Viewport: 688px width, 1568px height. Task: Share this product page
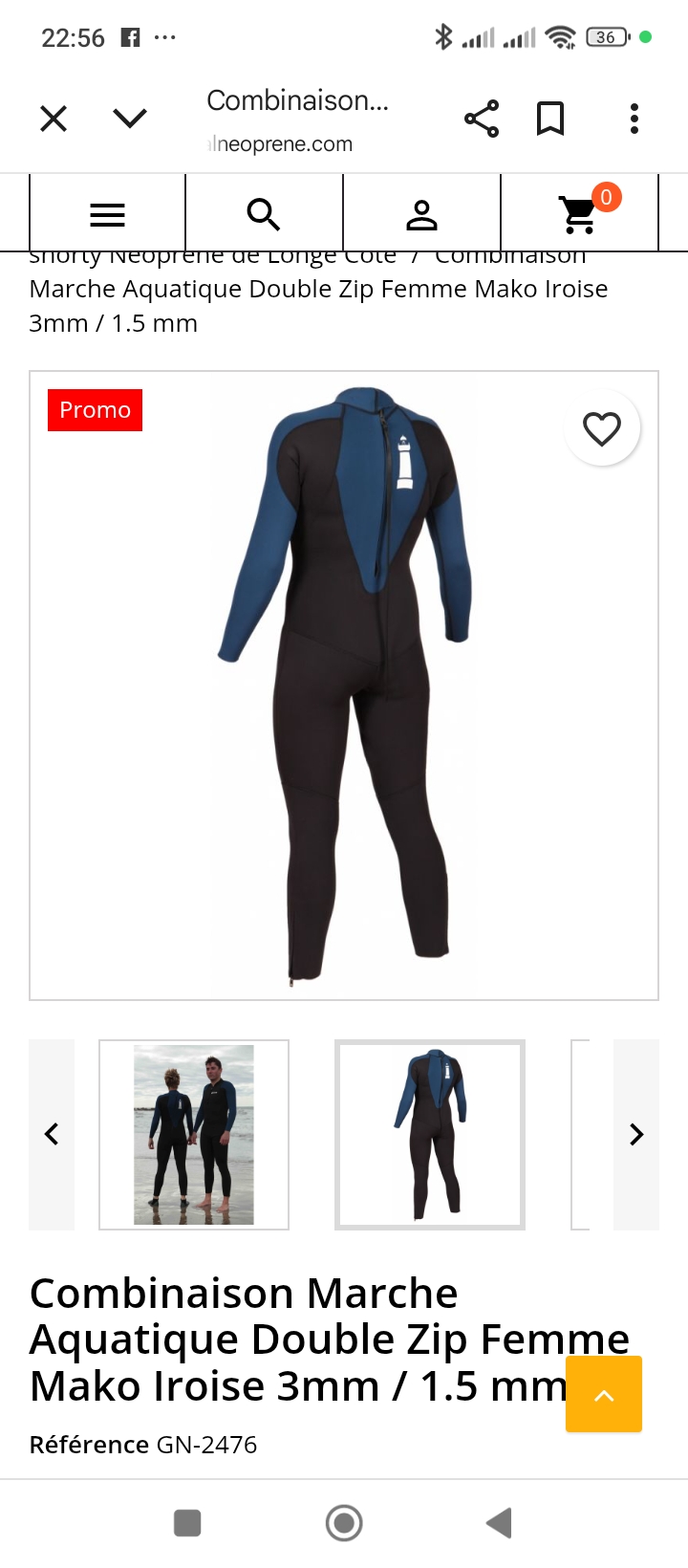click(x=482, y=119)
